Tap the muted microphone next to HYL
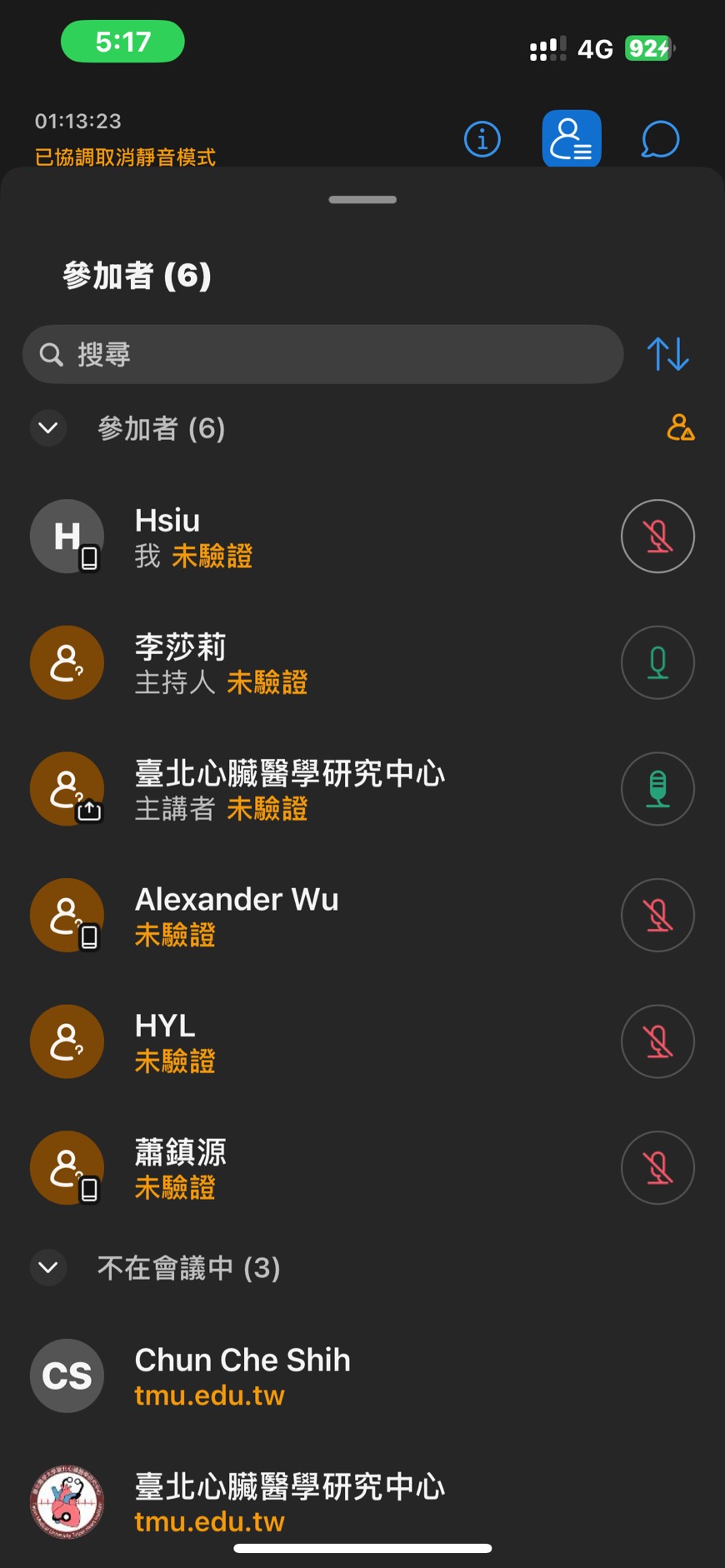 coord(657,1041)
